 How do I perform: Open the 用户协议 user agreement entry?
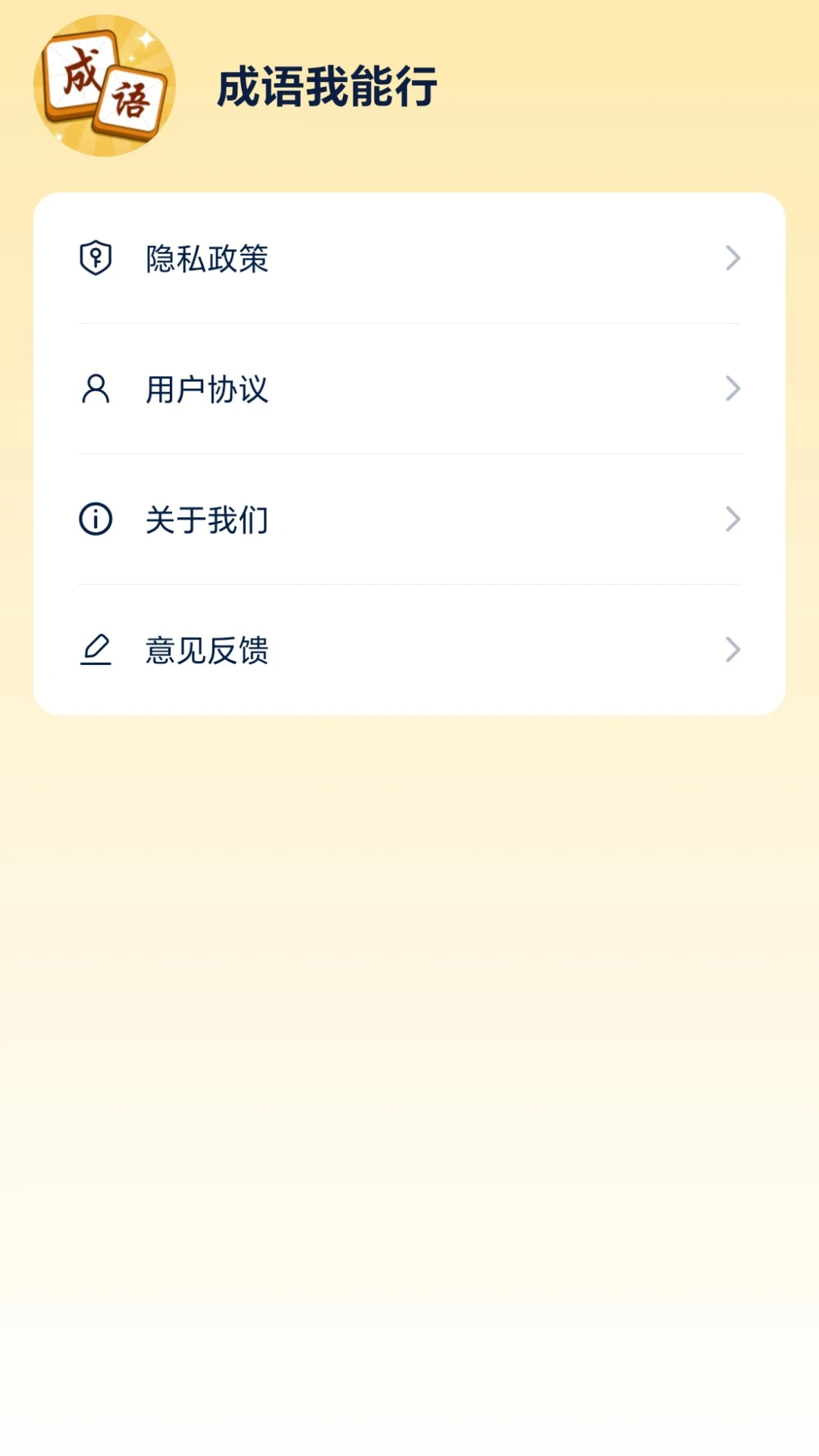click(x=208, y=389)
